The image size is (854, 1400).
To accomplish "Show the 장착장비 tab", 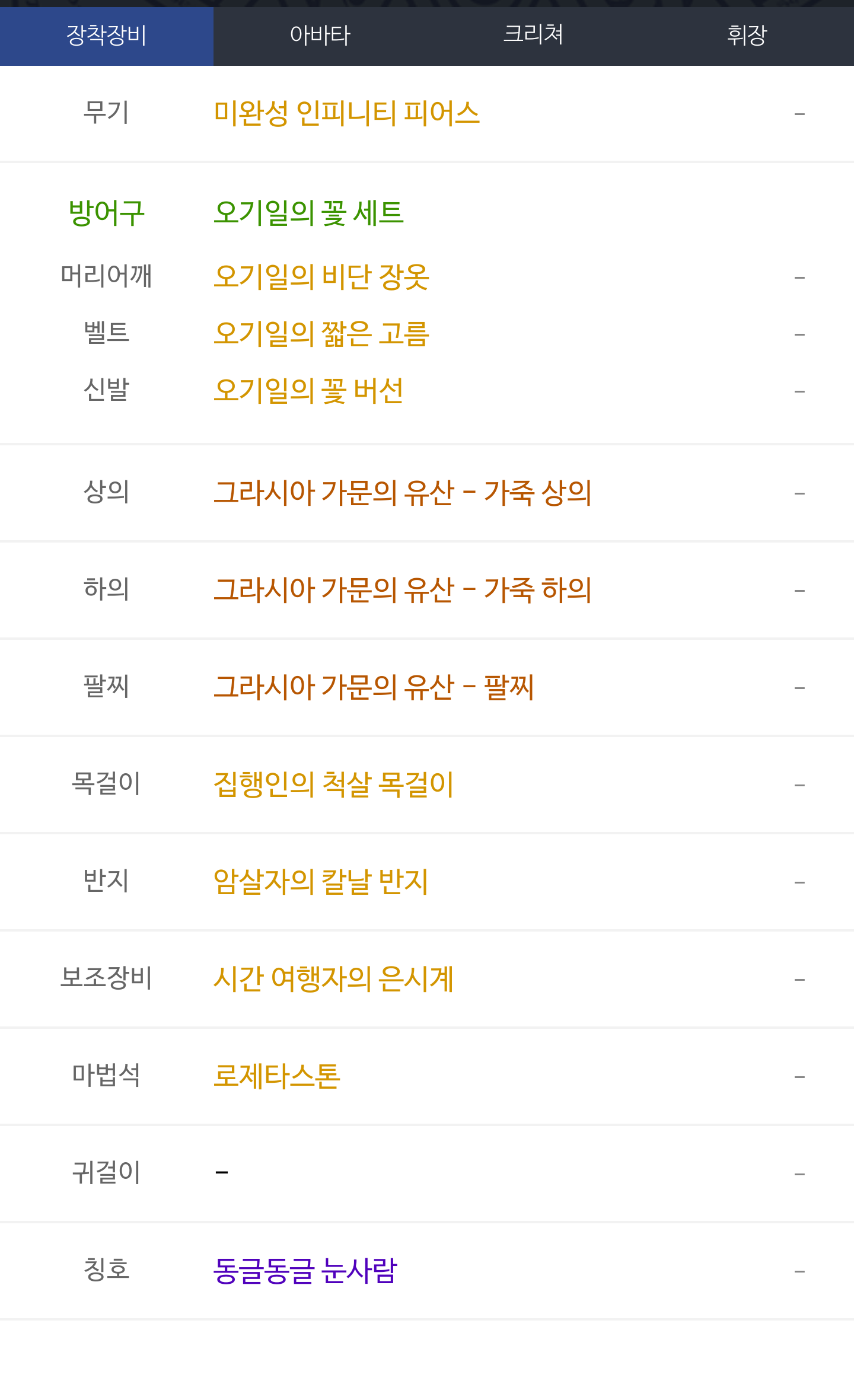I will (107, 36).
